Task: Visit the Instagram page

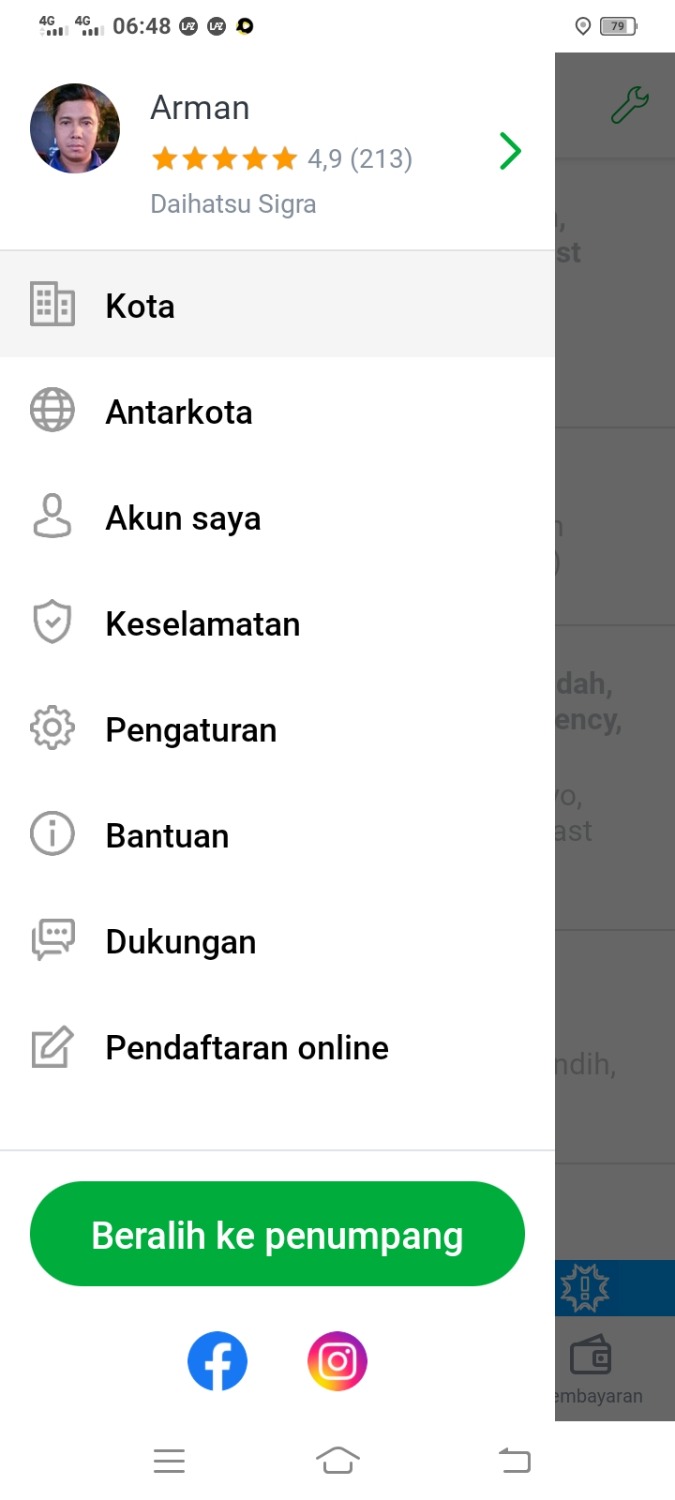Action: (x=337, y=1361)
